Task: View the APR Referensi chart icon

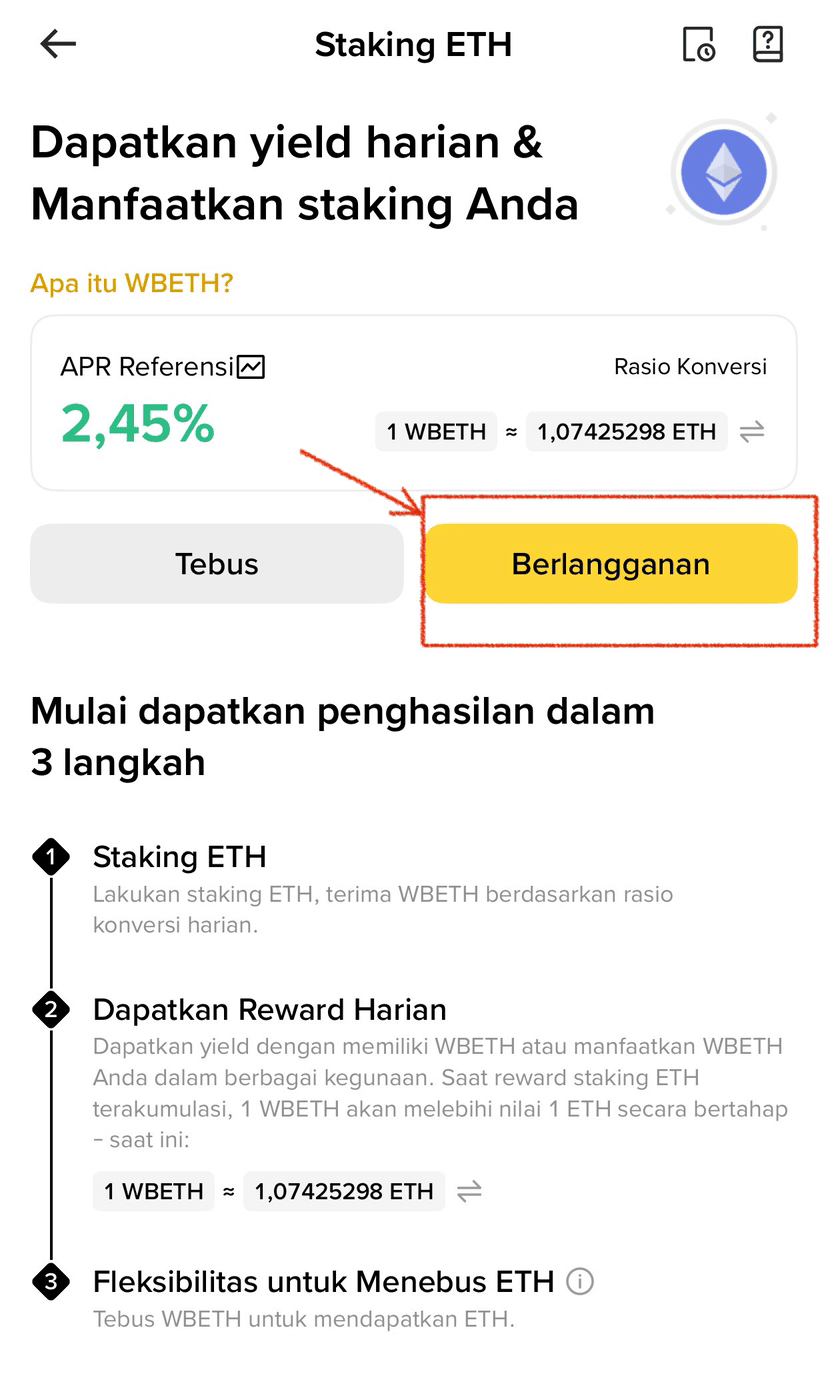Action: [251, 367]
